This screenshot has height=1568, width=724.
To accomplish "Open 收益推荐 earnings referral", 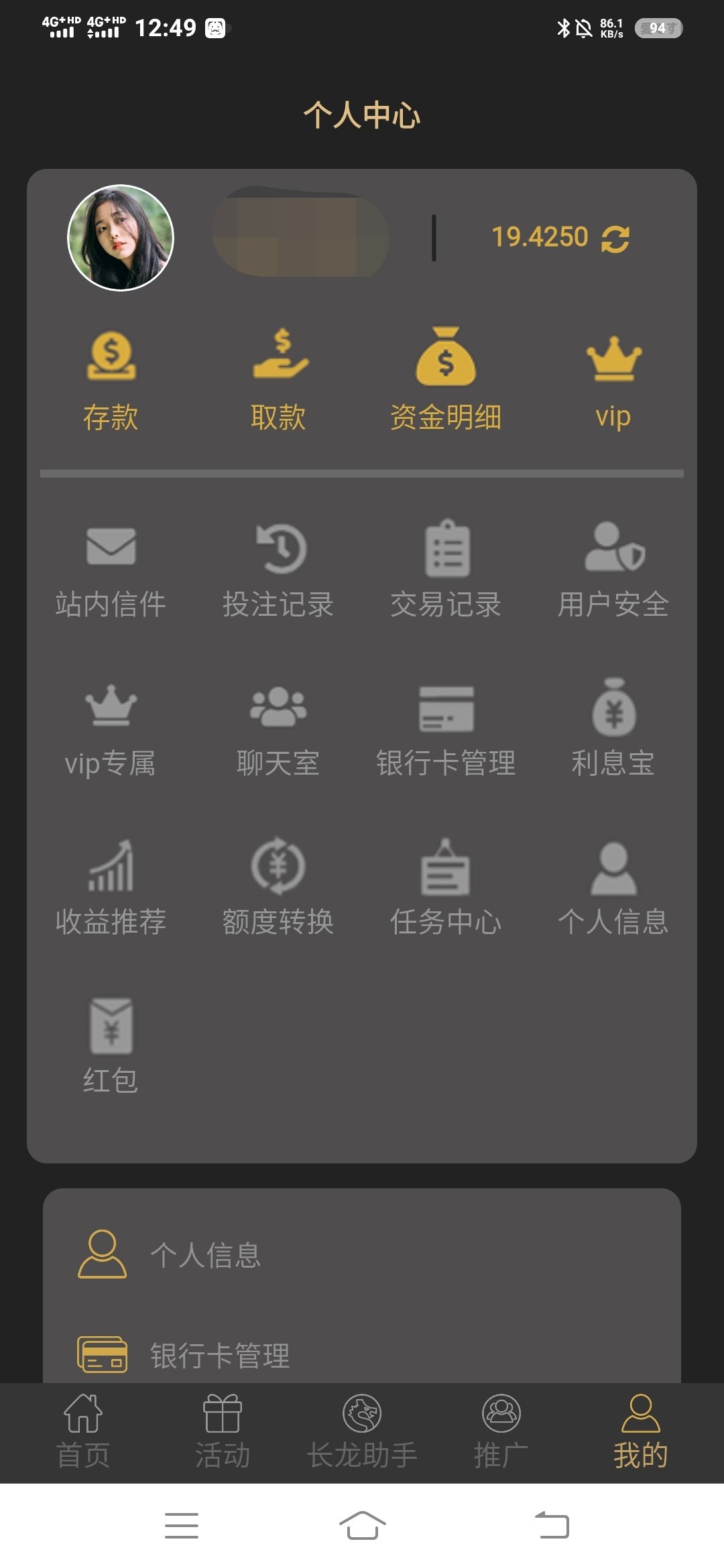I will pyautogui.click(x=111, y=887).
